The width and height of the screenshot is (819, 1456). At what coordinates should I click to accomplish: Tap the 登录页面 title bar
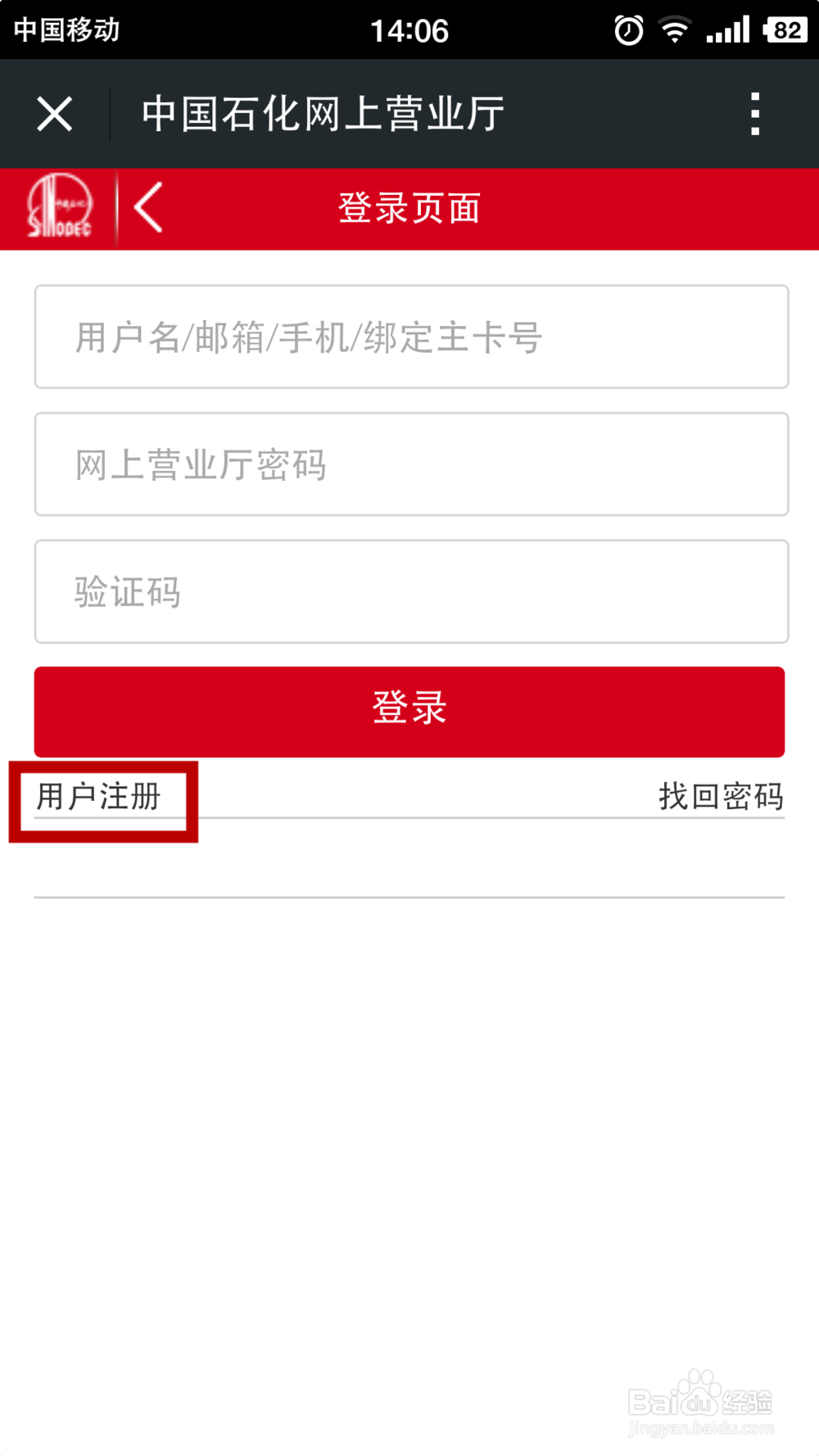[x=409, y=207]
